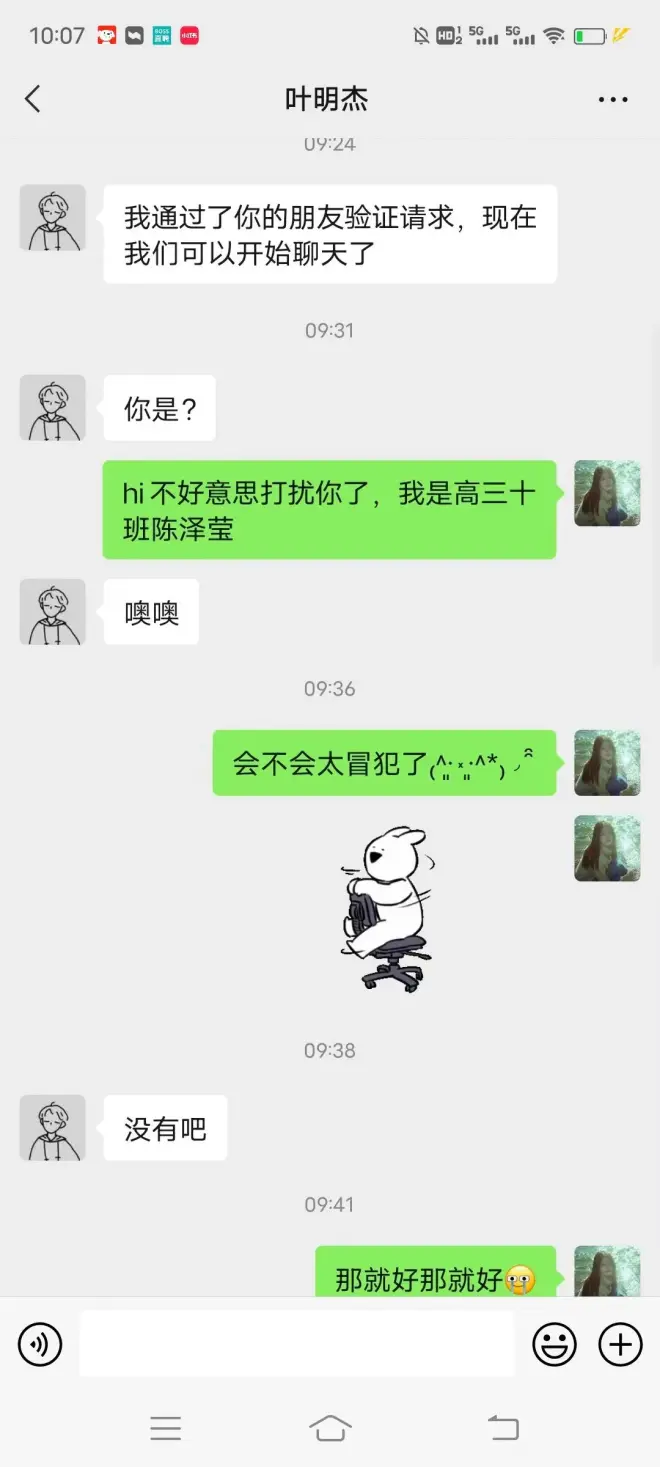Open the chat info overflow menu
This screenshot has height=1467, width=660.
click(612, 99)
